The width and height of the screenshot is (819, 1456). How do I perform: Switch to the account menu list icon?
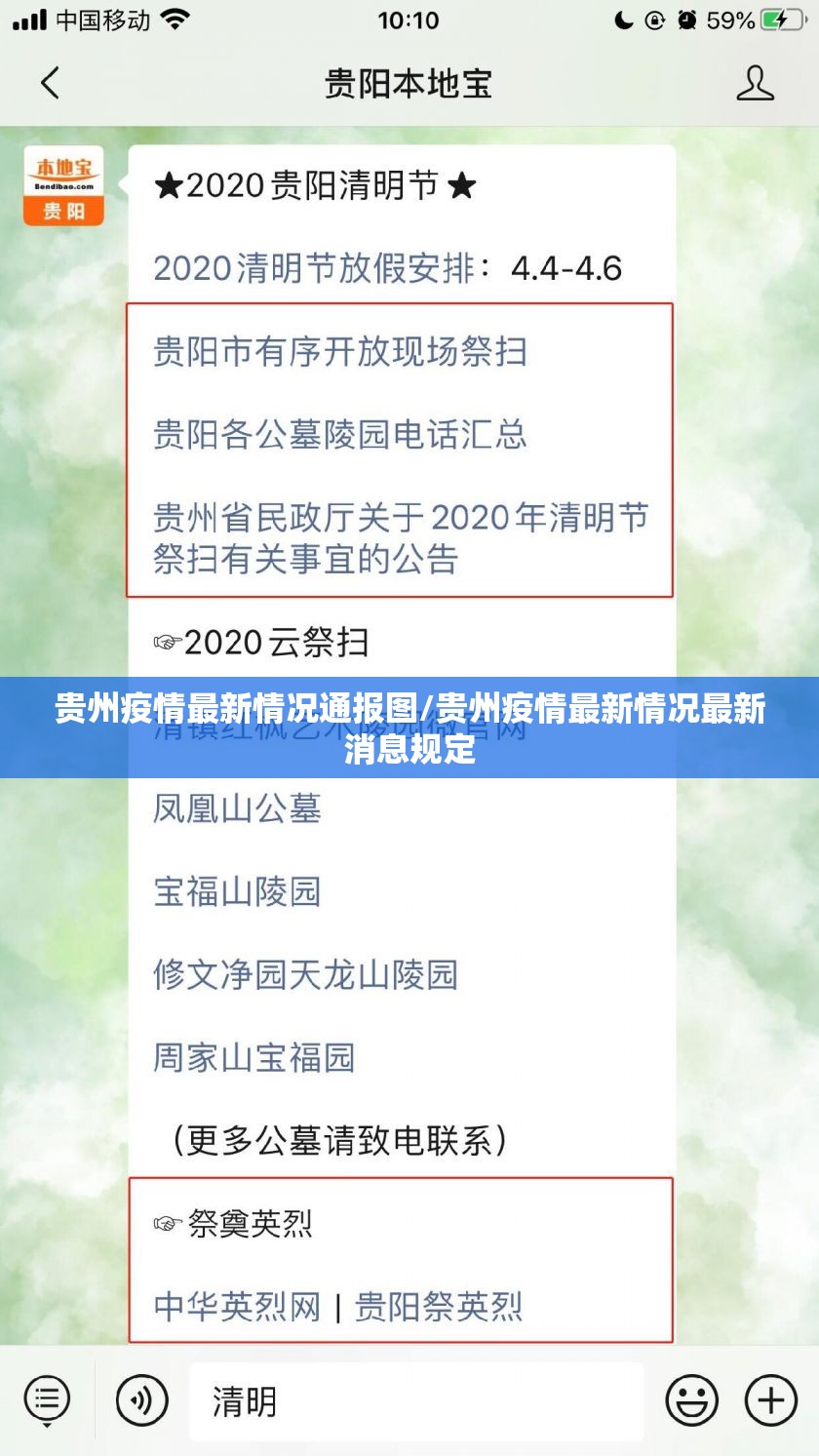47,1401
